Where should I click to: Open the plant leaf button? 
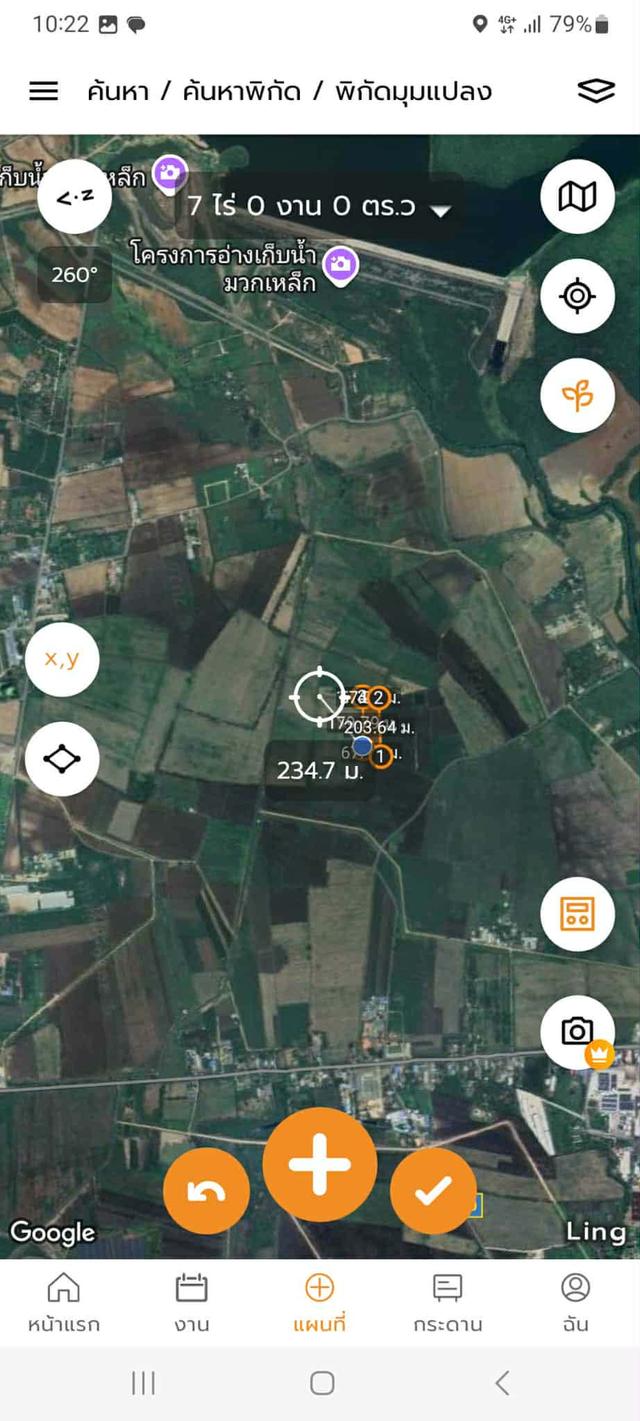pos(577,396)
